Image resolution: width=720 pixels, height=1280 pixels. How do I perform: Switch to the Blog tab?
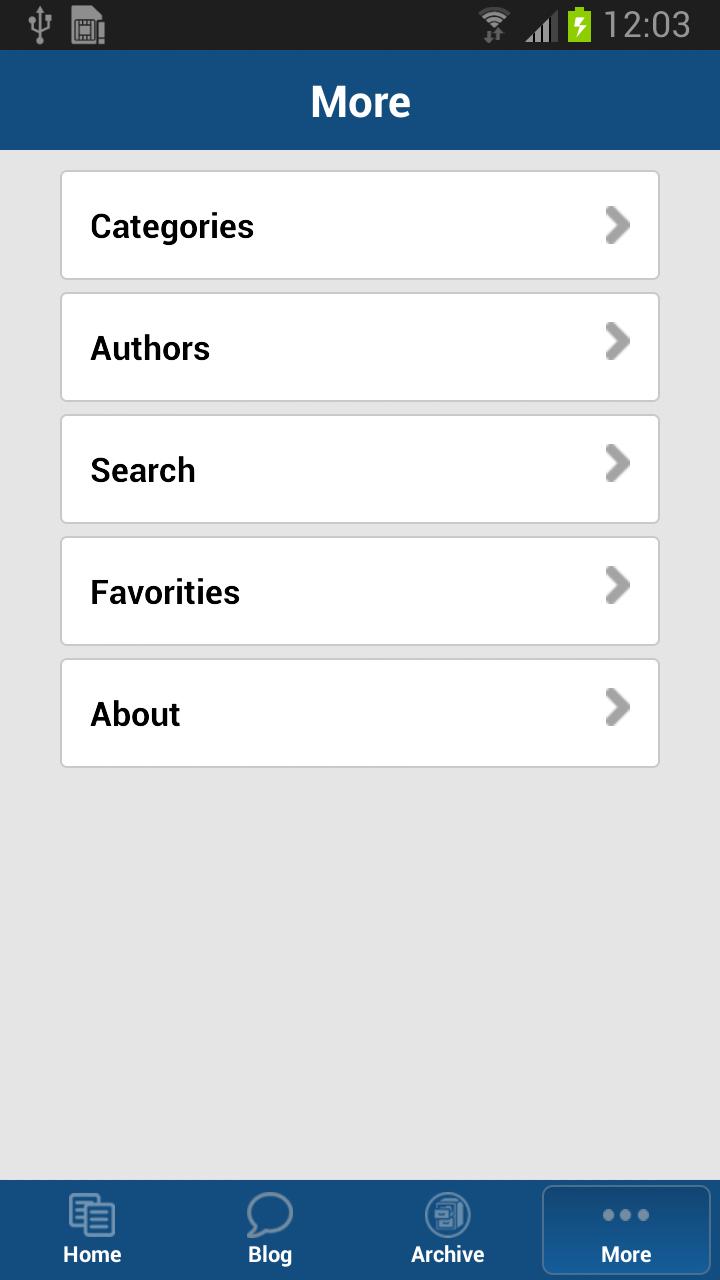tap(270, 1230)
